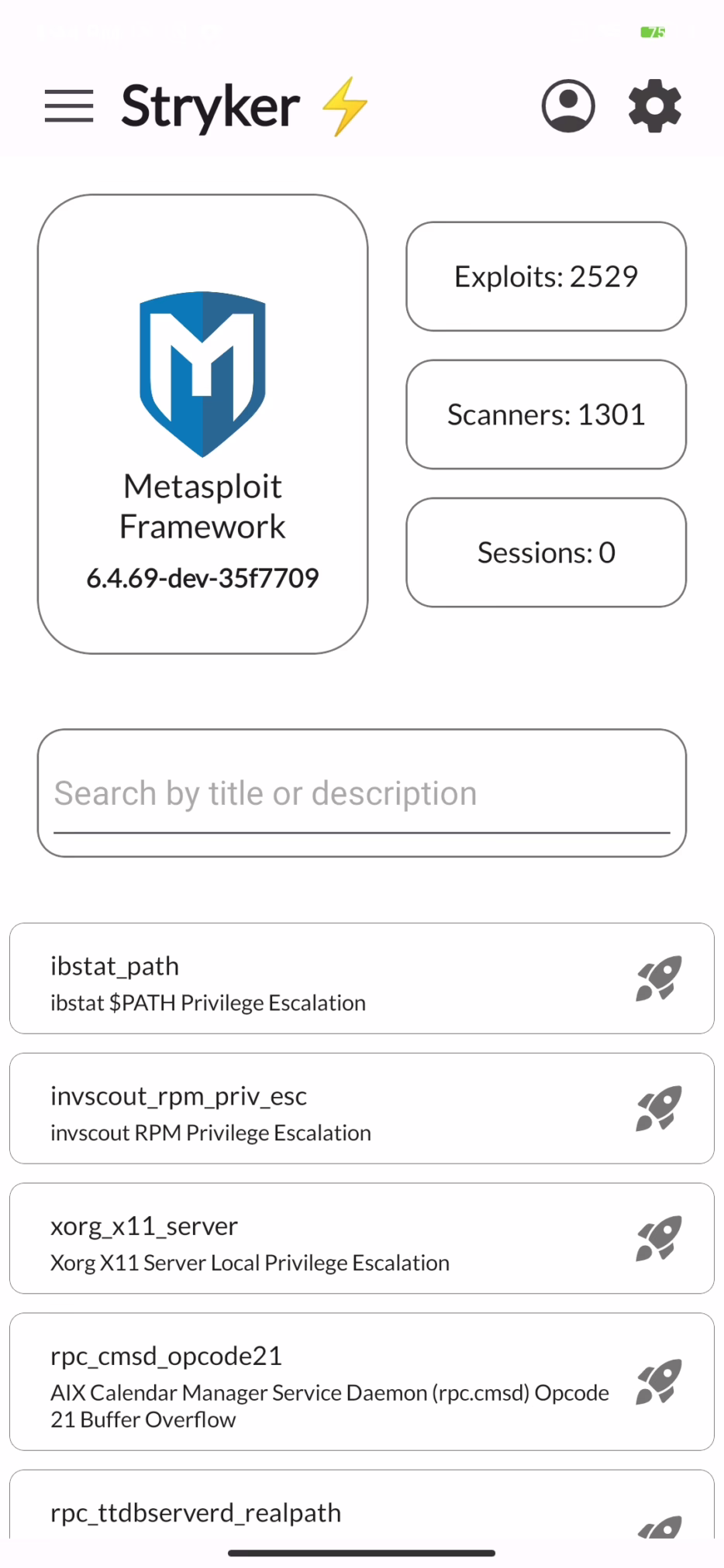Viewport: 724px width, 1568px height.
Task: Launch xorg_x11_server via its rocket icon
Action: [659, 1239]
